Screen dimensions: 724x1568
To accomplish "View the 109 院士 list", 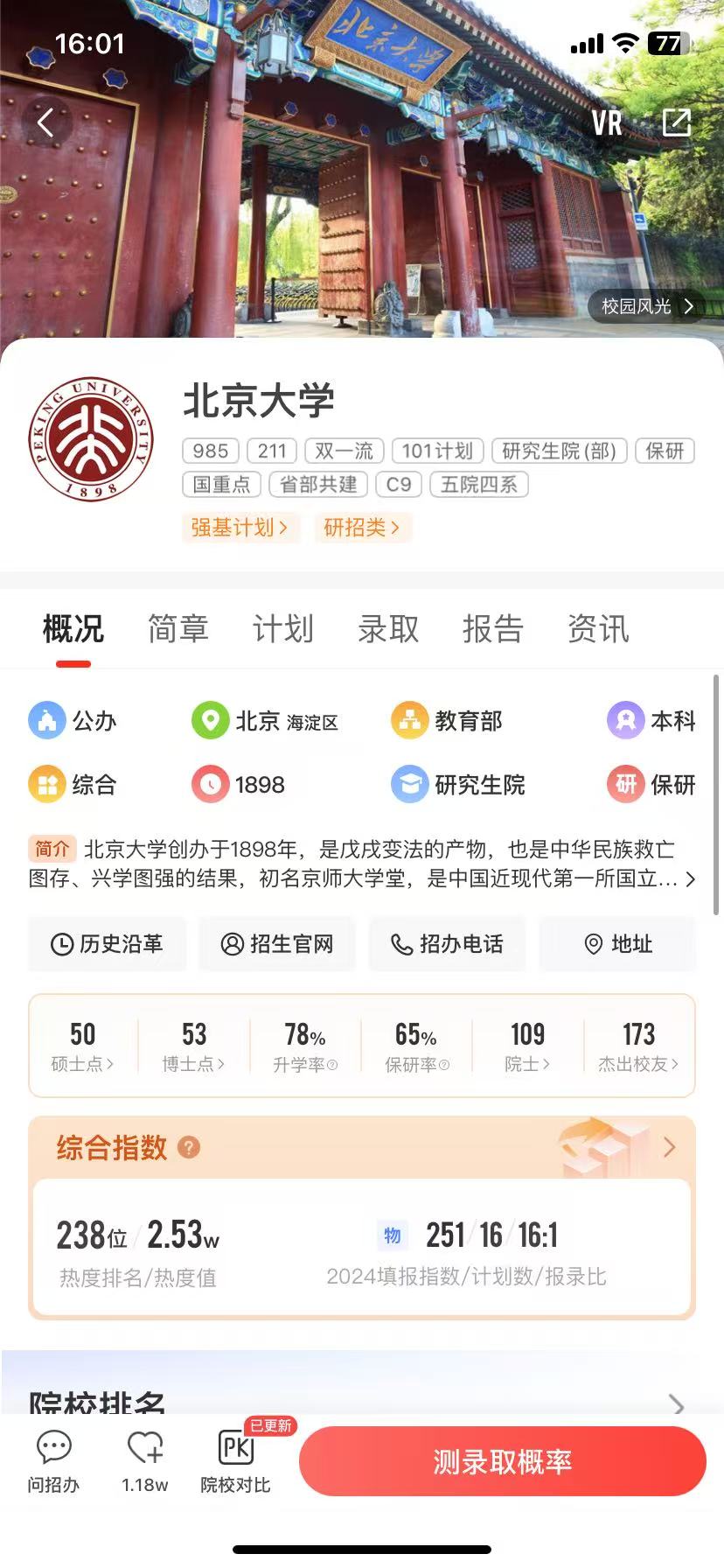I will [527, 1046].
